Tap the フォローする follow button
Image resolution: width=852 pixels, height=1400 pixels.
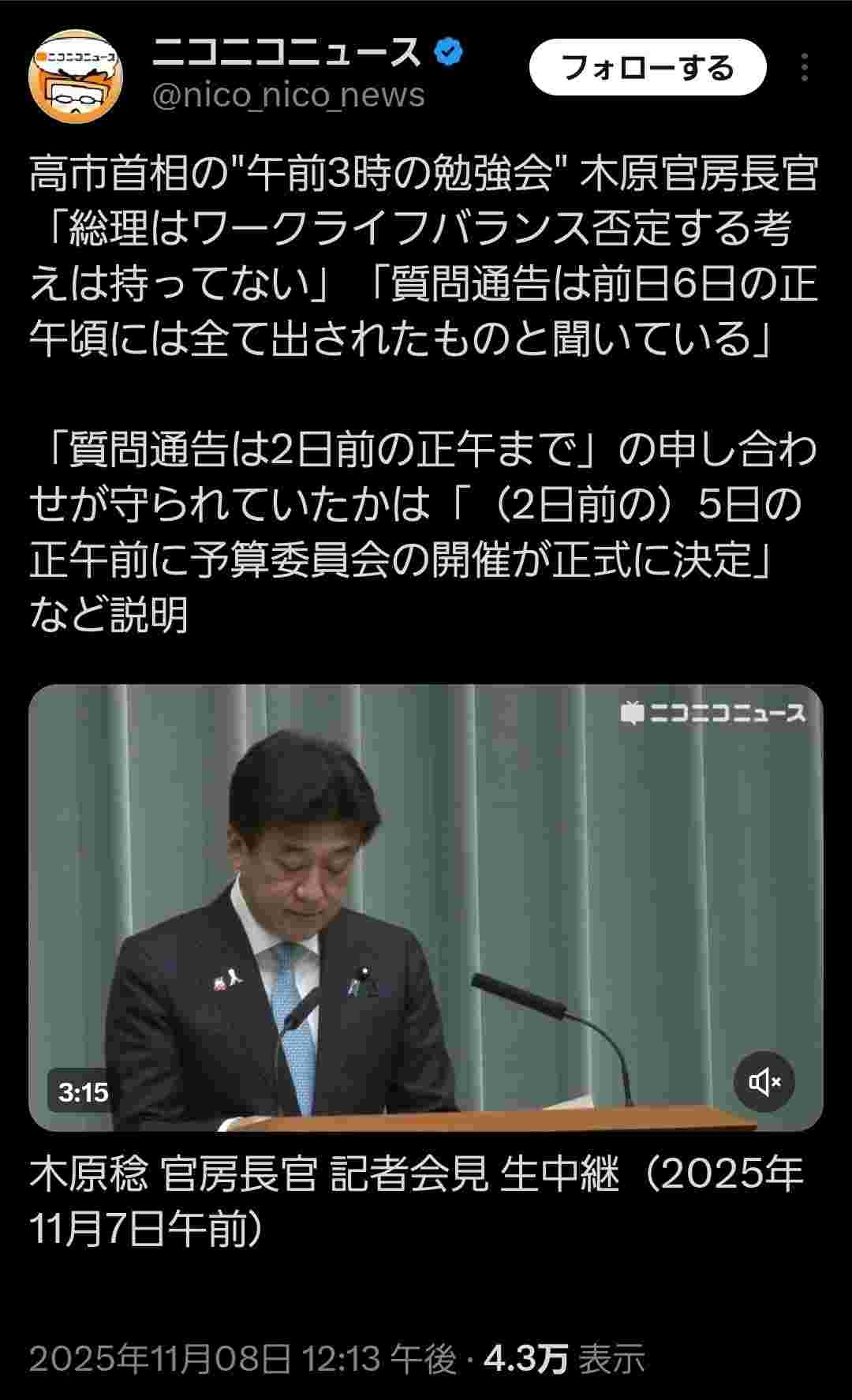[x=647, y=68]
